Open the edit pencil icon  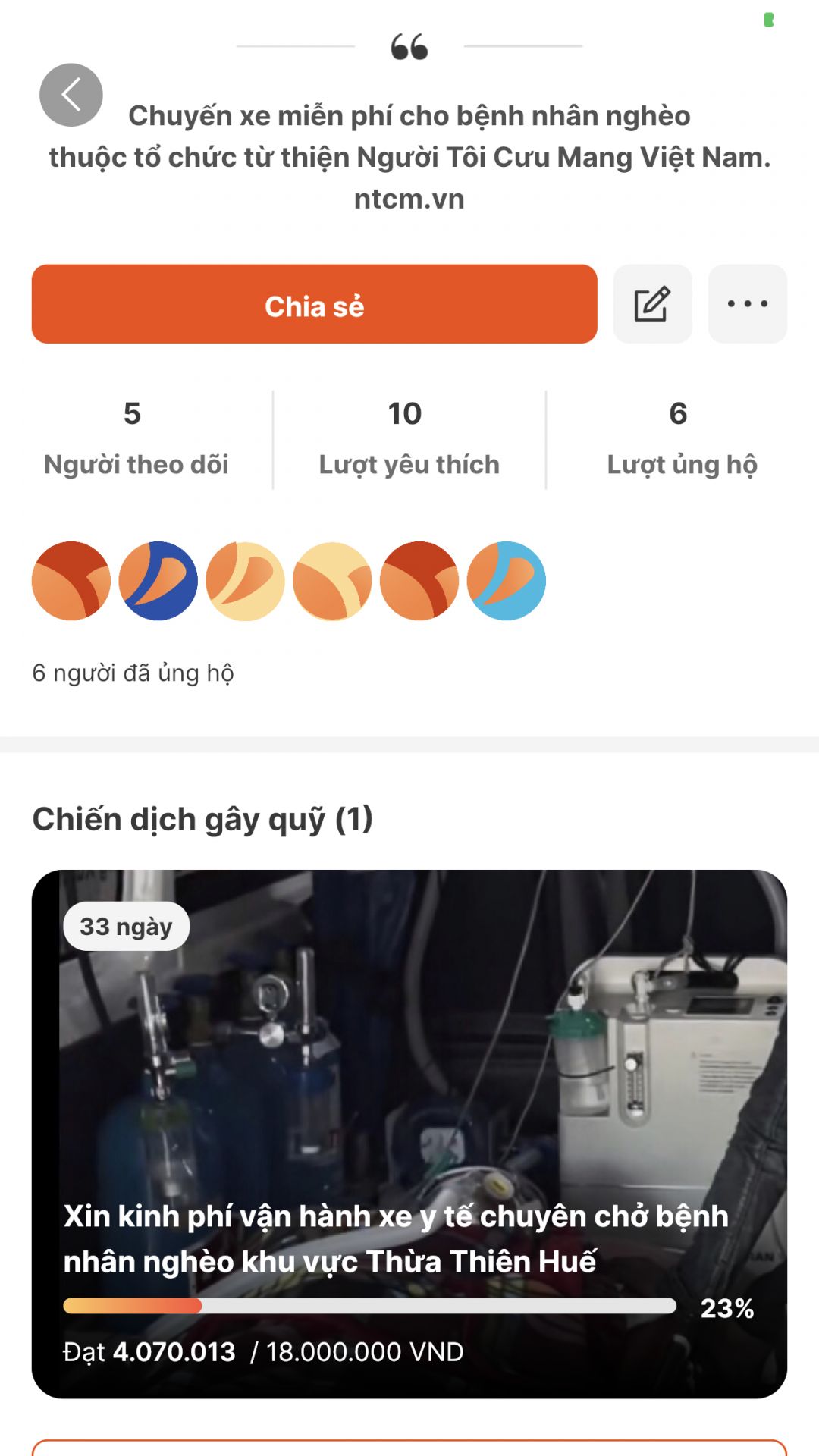652,304
